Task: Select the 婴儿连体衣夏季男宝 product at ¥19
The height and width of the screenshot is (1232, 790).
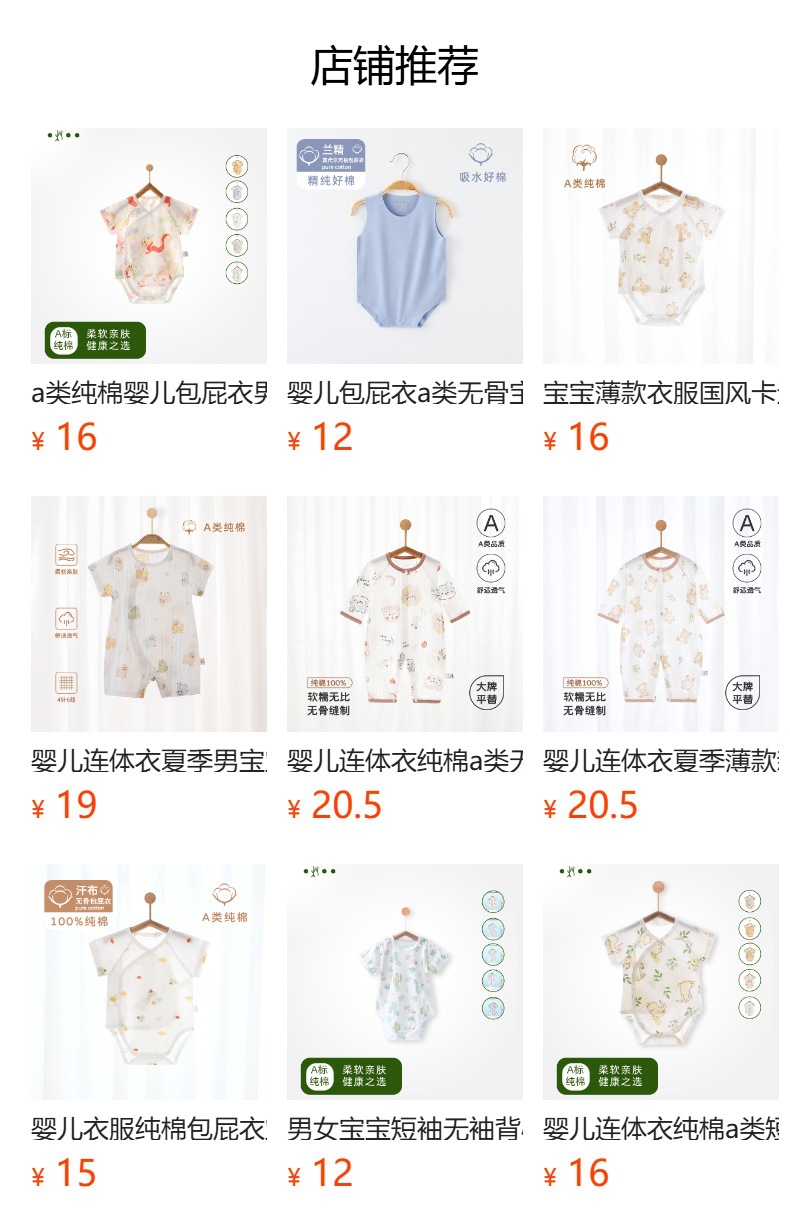Action: [x=149, y=614]
